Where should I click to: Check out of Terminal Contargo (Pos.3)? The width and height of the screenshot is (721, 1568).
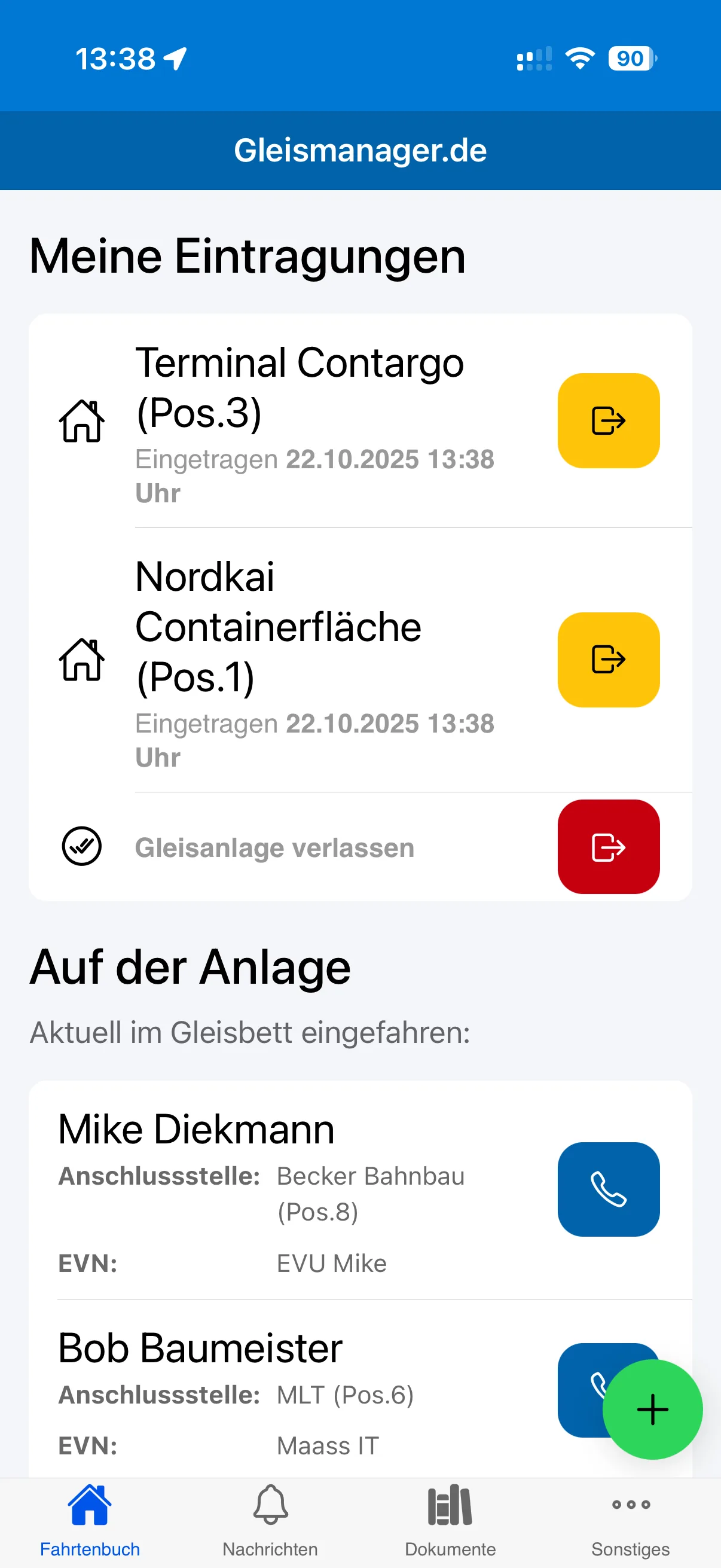pyautogui.click(x=608, y=420)
